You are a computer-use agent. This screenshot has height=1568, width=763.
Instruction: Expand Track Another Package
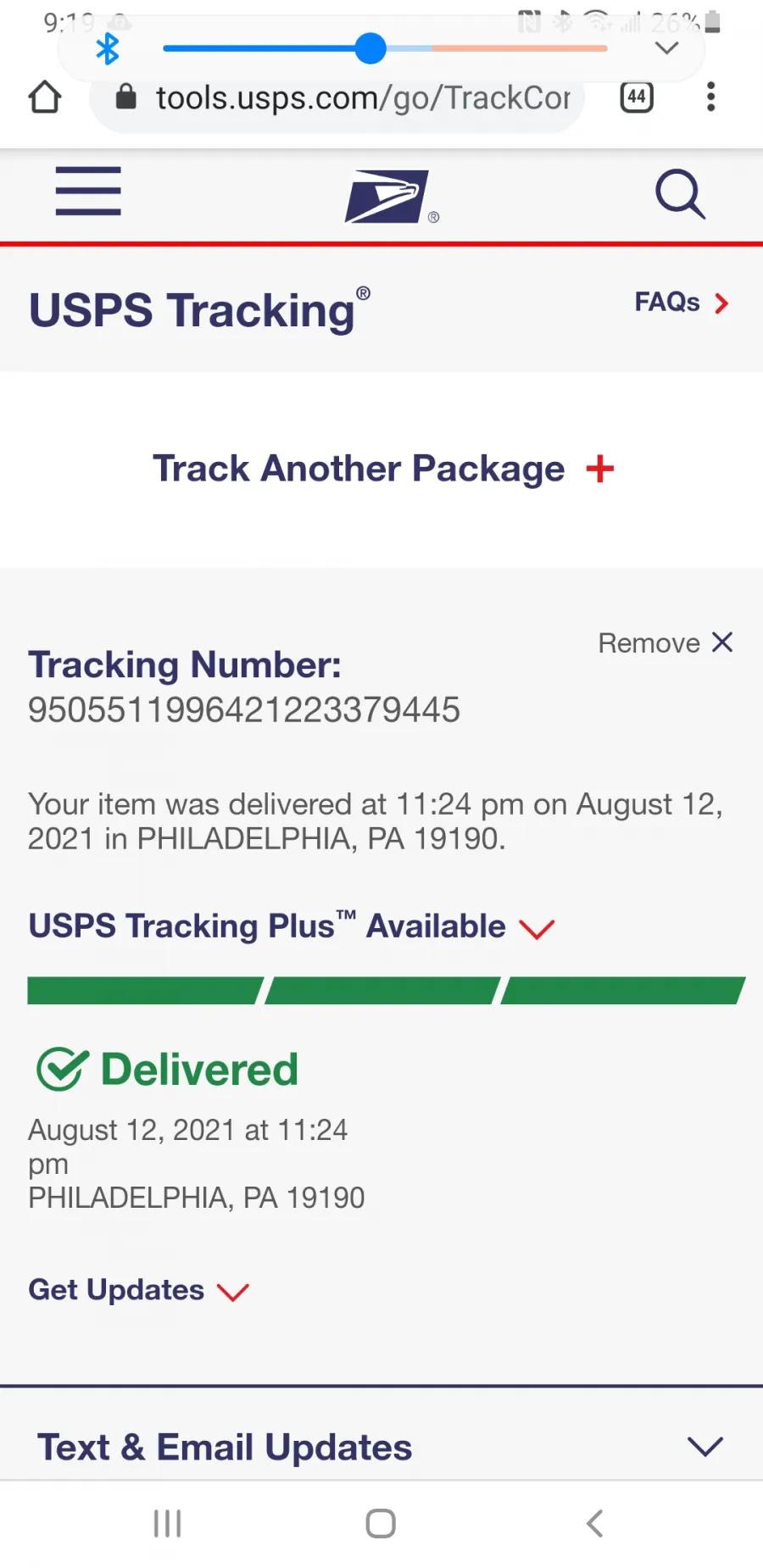pos(383,469)
